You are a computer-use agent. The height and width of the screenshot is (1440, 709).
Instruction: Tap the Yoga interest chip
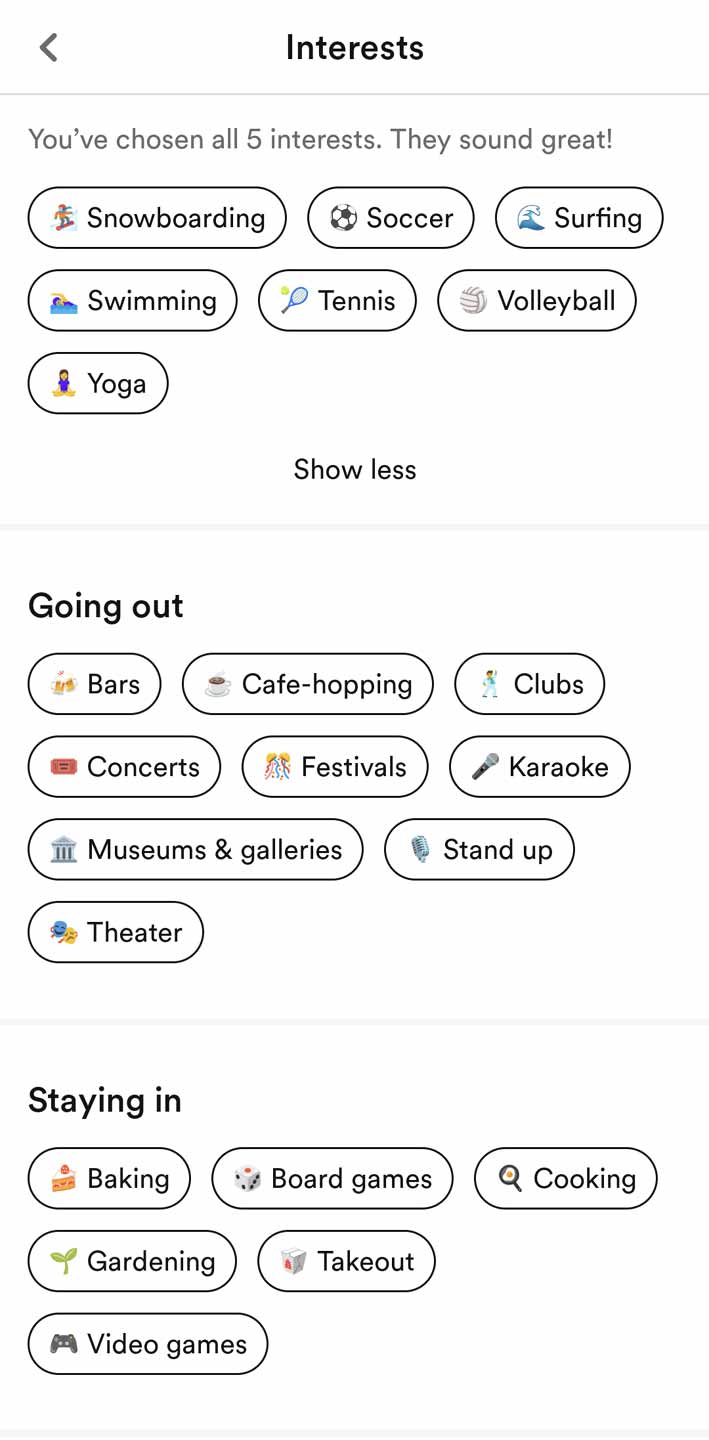[x=98, y=384]
